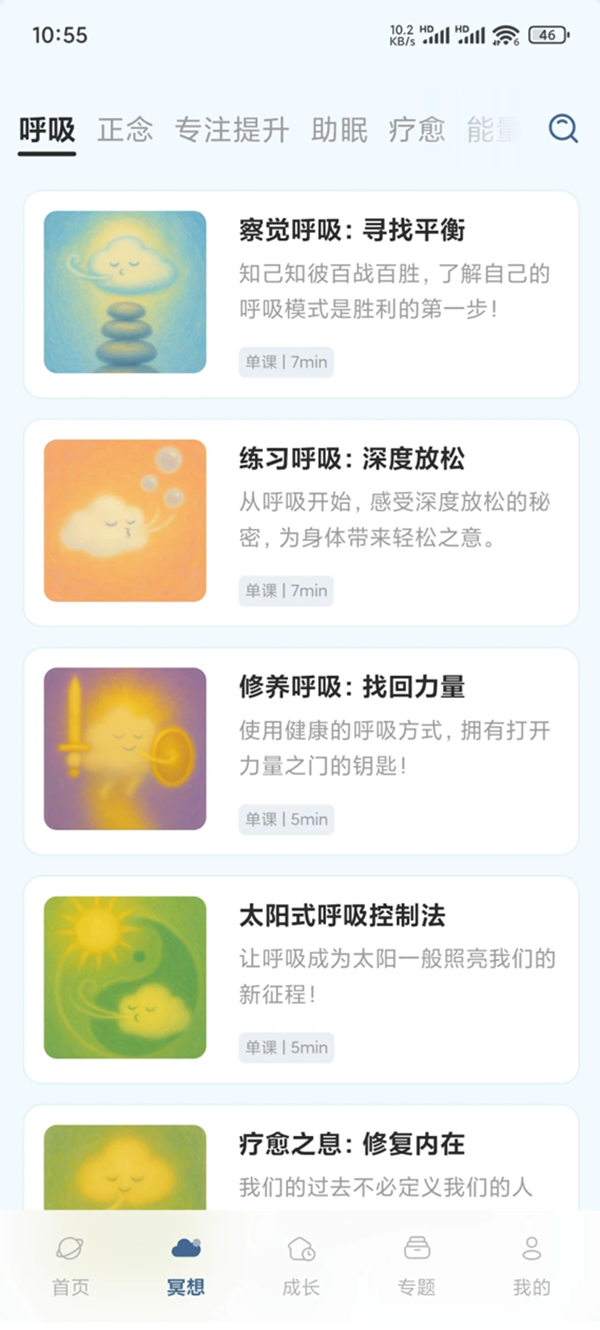
Task: Open the 察觉呼吸:寻找平衡 lesson
Action: click(x=301, y=294)
